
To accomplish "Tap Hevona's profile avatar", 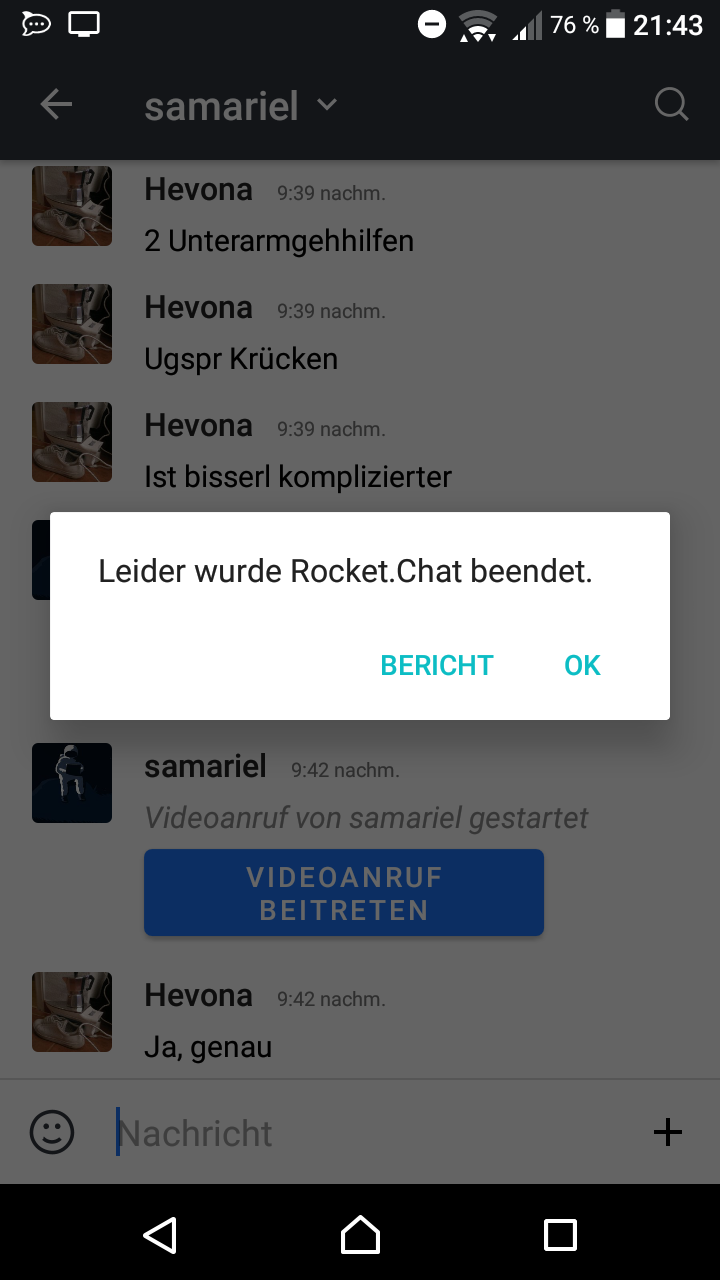I will point(71,1012).
